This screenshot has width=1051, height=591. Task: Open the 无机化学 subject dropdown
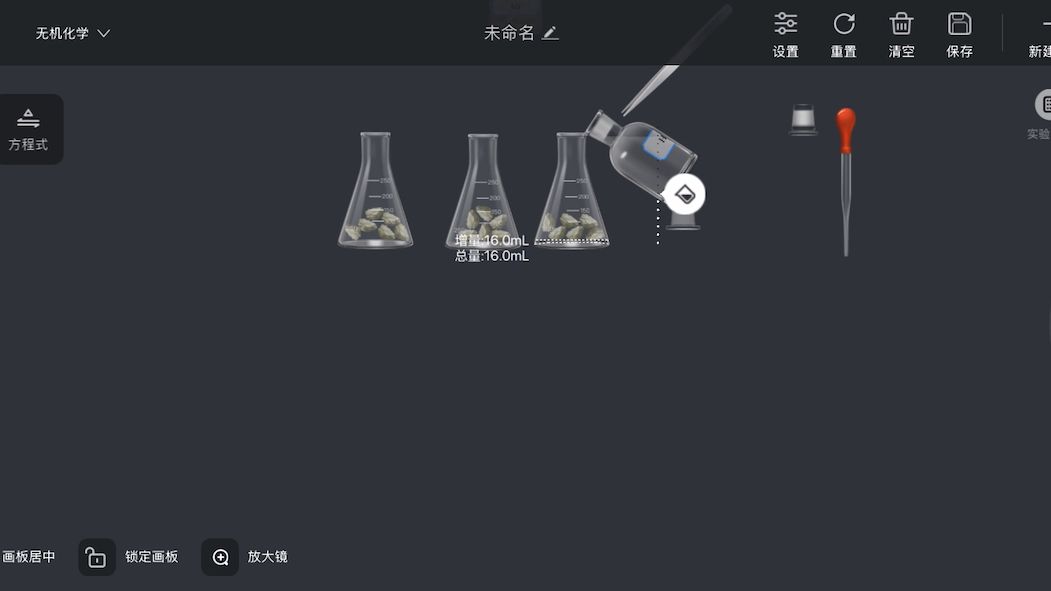pos(72,33)
